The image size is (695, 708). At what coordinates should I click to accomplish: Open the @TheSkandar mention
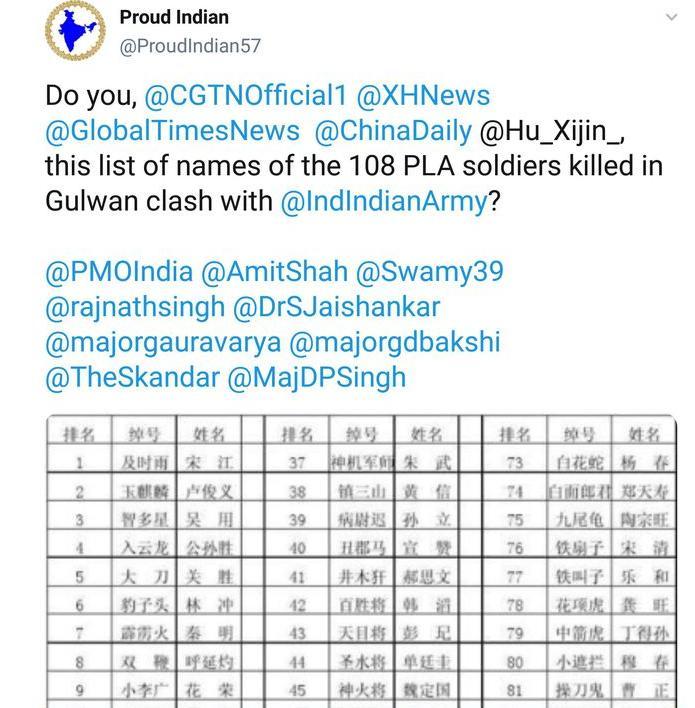(132, 377)
